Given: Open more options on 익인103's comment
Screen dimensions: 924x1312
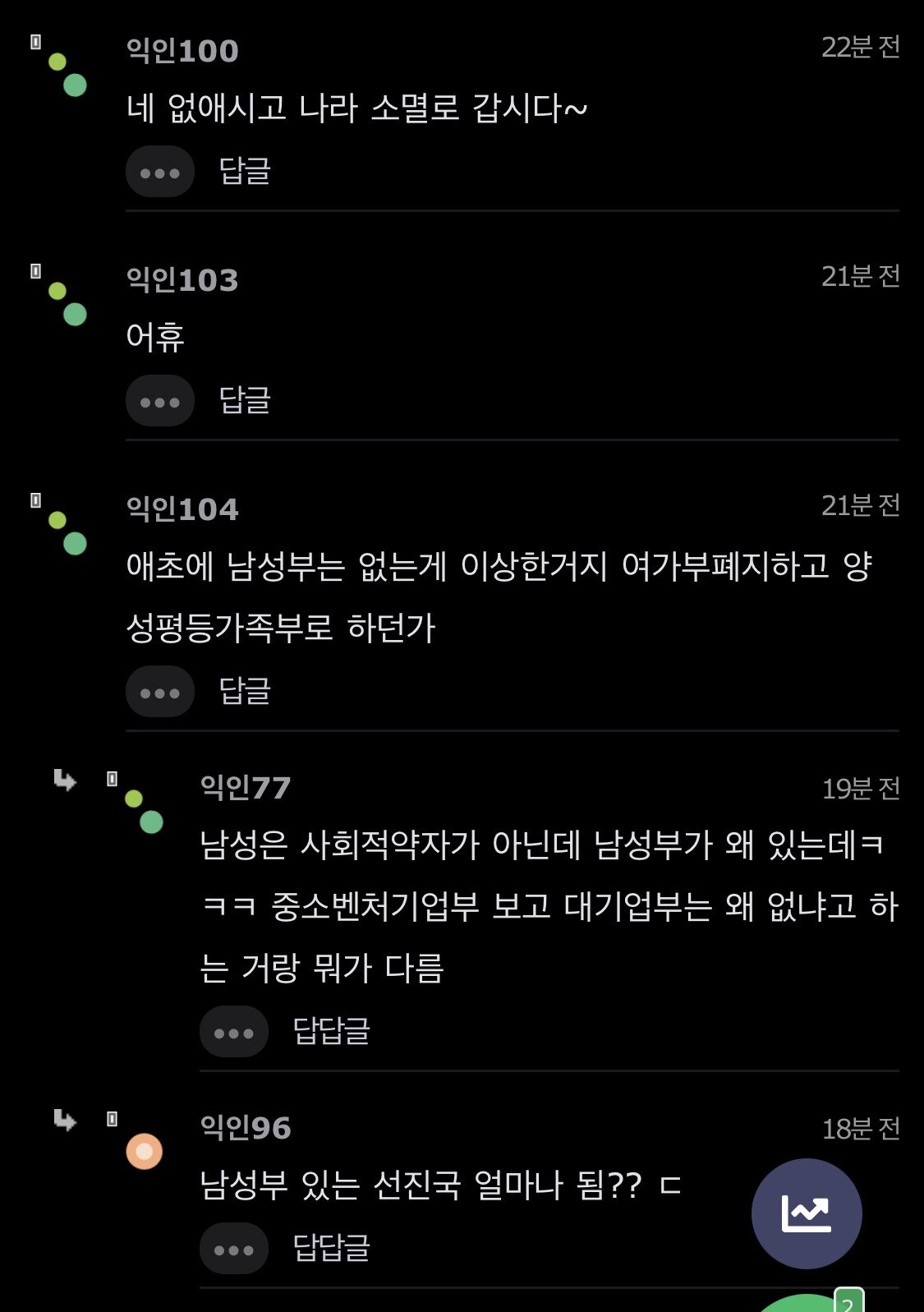Looking at the screenshot, I should [159, 402].
